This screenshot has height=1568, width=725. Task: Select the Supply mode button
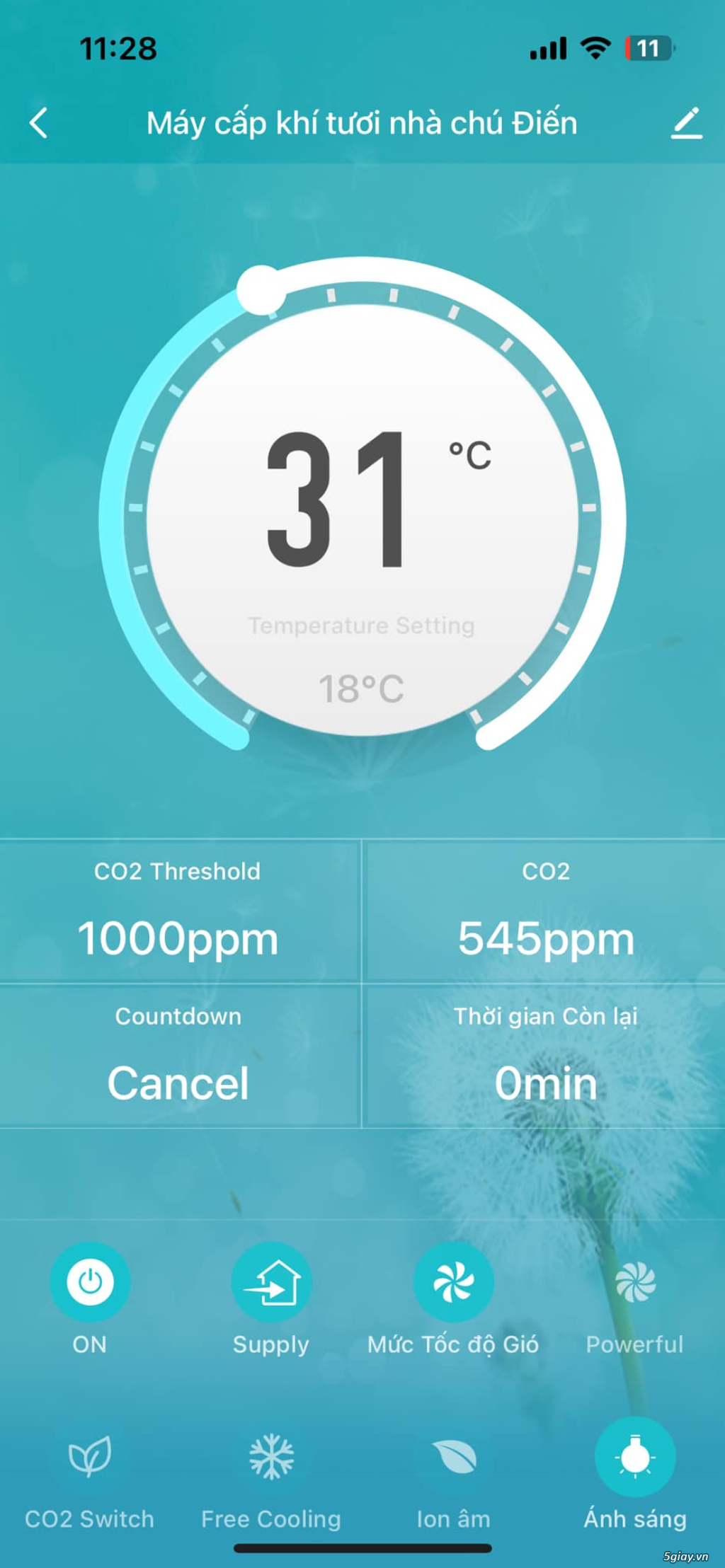tap(271, 1282)
